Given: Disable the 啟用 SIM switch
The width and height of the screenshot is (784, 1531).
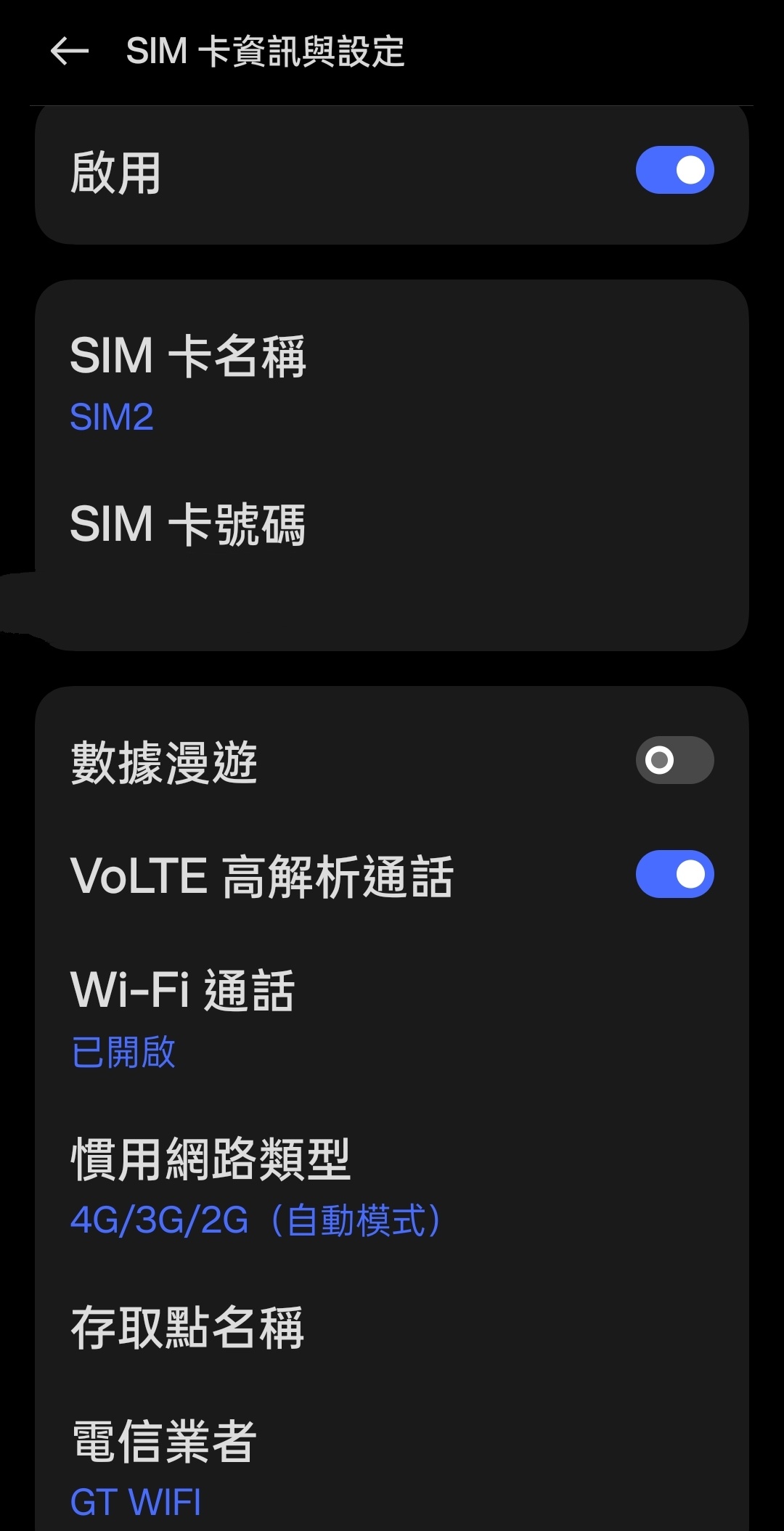Looking at the screenshot, I should click(x=674, y=171).
